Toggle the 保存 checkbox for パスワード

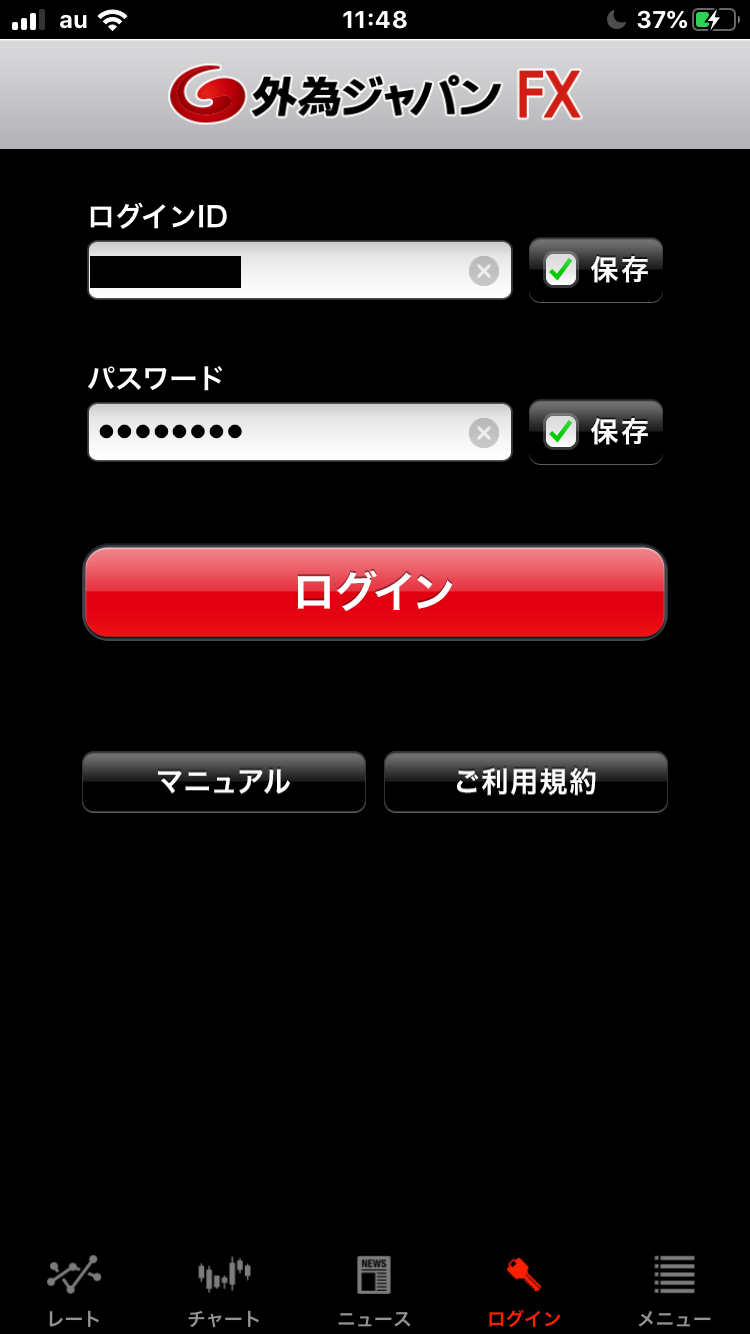click(561, 432)
